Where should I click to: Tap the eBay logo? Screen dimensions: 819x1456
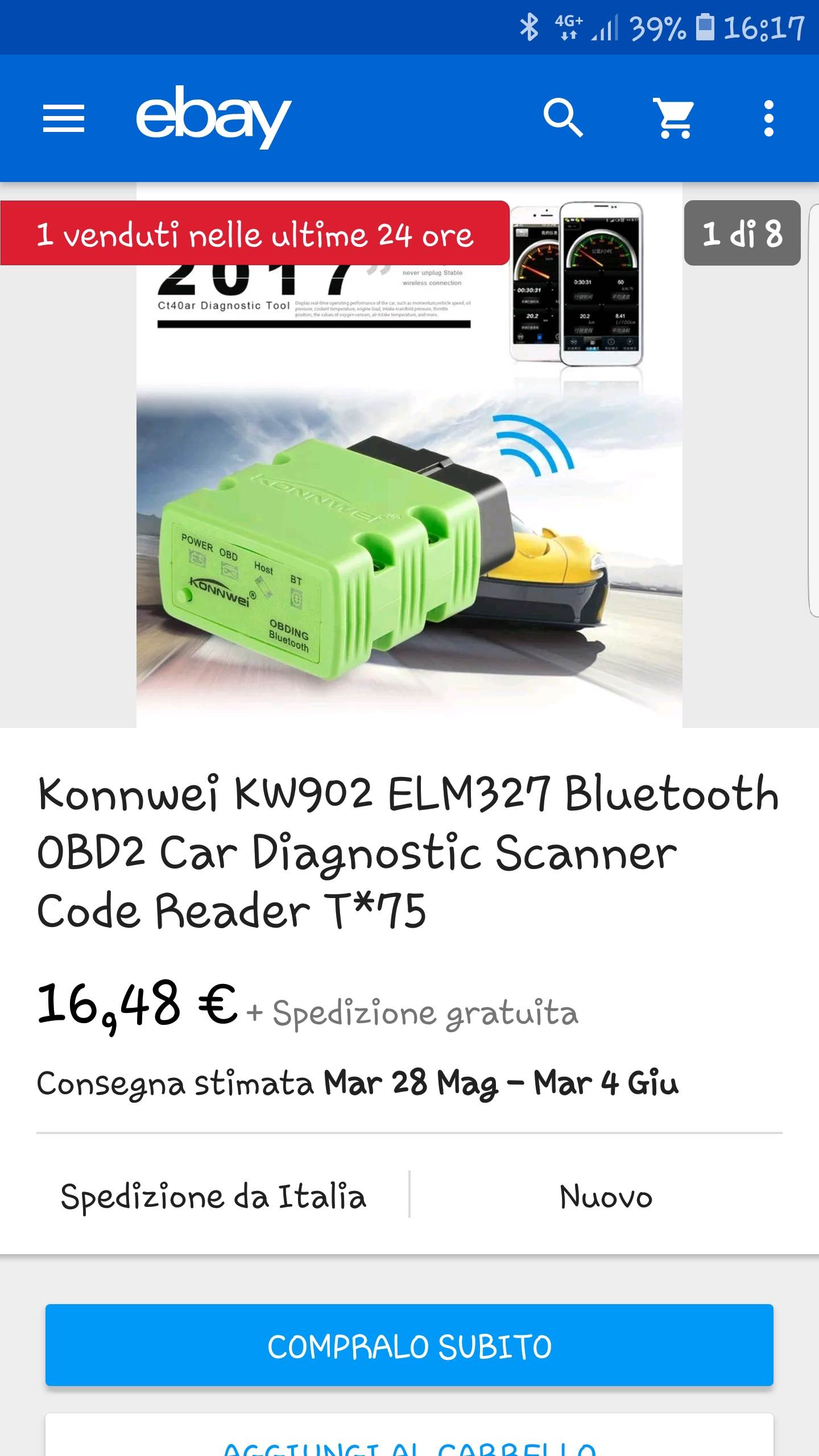[x=213, y=117]
